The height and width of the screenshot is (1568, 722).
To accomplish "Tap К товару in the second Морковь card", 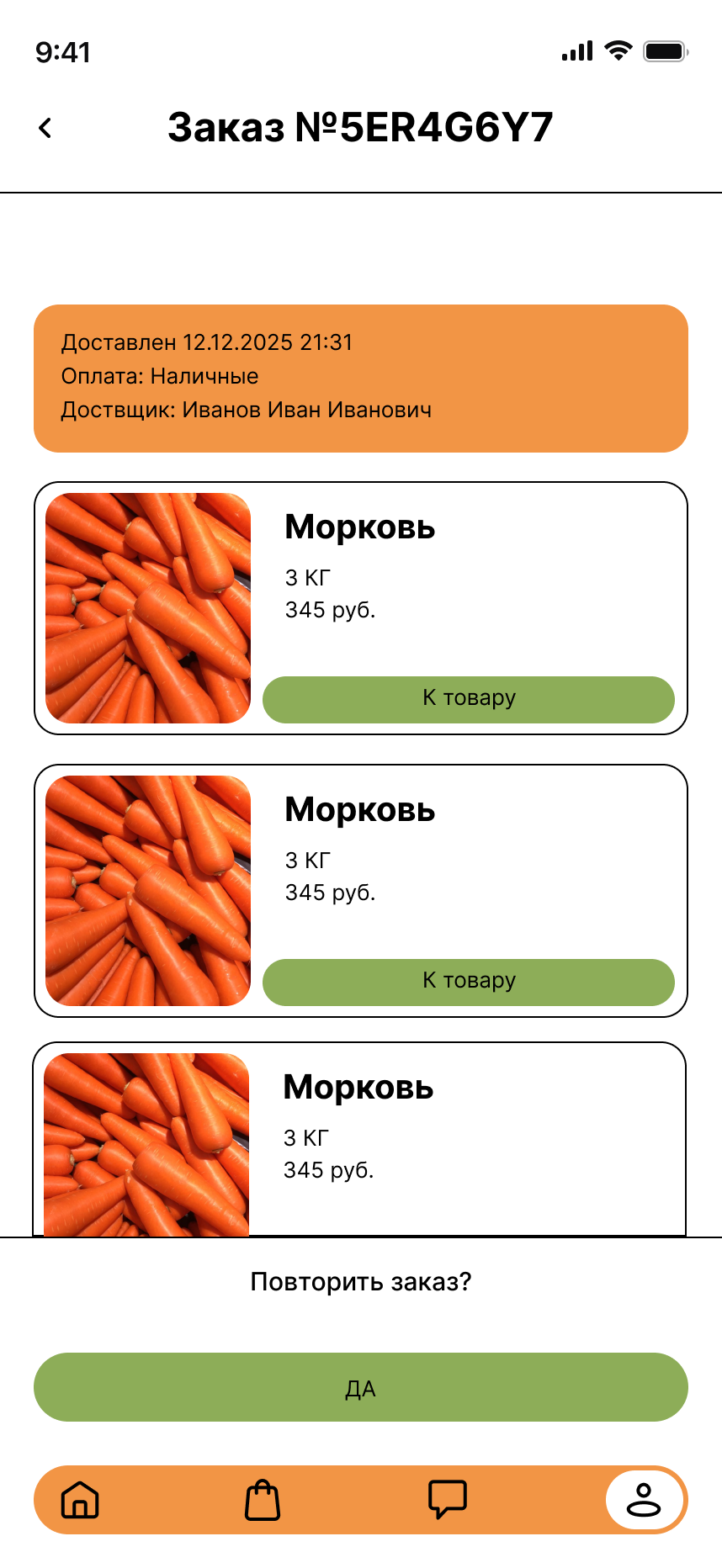I will [468, 982].
